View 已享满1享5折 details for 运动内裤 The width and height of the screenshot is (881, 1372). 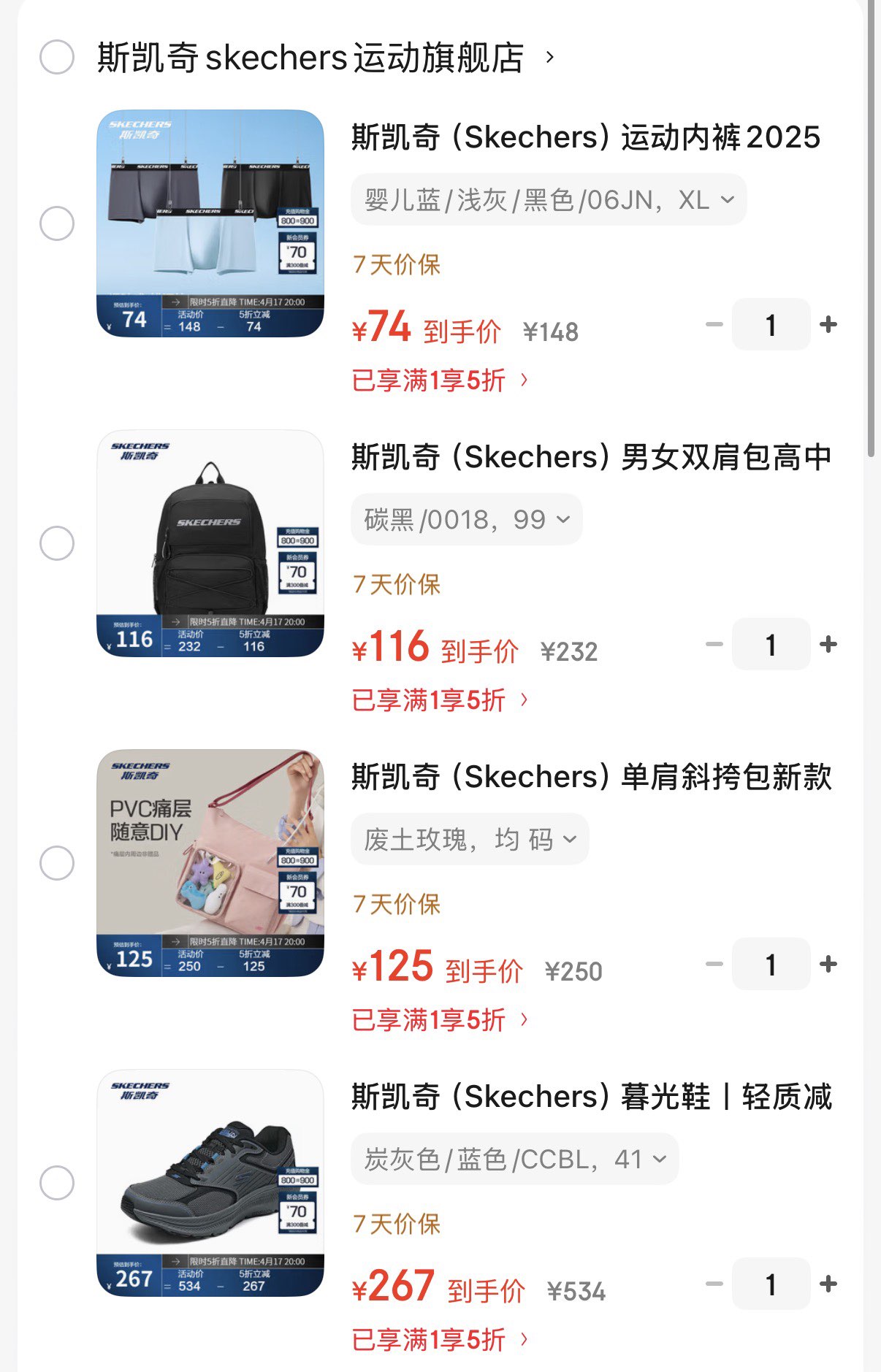tap(439, 380)
